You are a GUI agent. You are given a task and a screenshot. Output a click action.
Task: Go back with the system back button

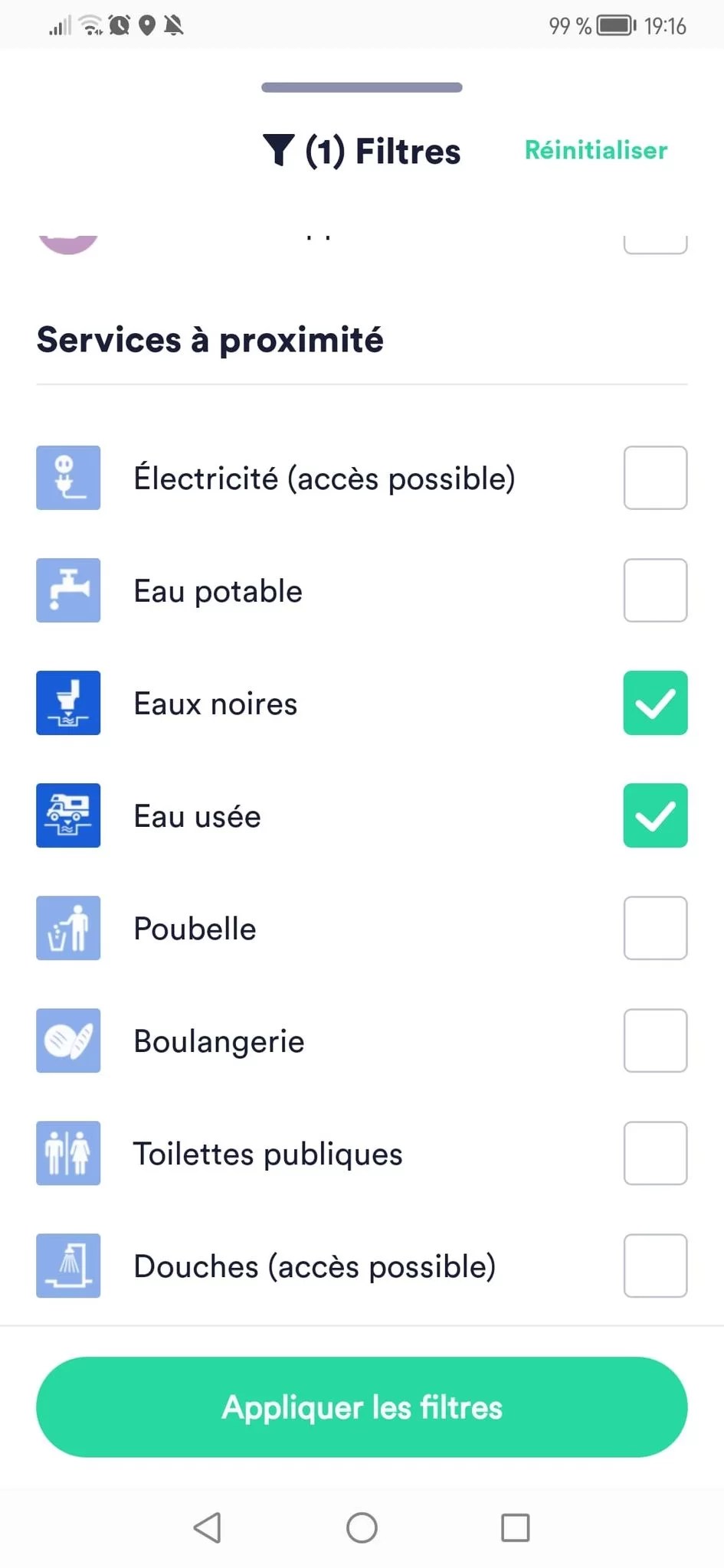click(x=208, y=1527)
